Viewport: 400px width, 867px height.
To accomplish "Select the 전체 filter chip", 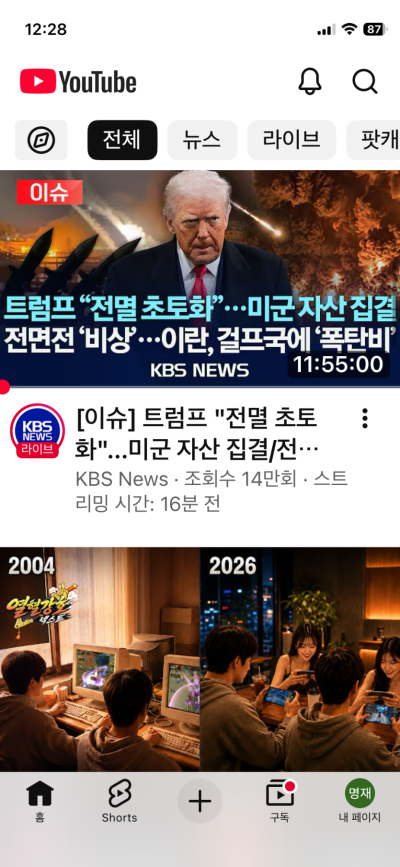I will [x=122, y=140].
